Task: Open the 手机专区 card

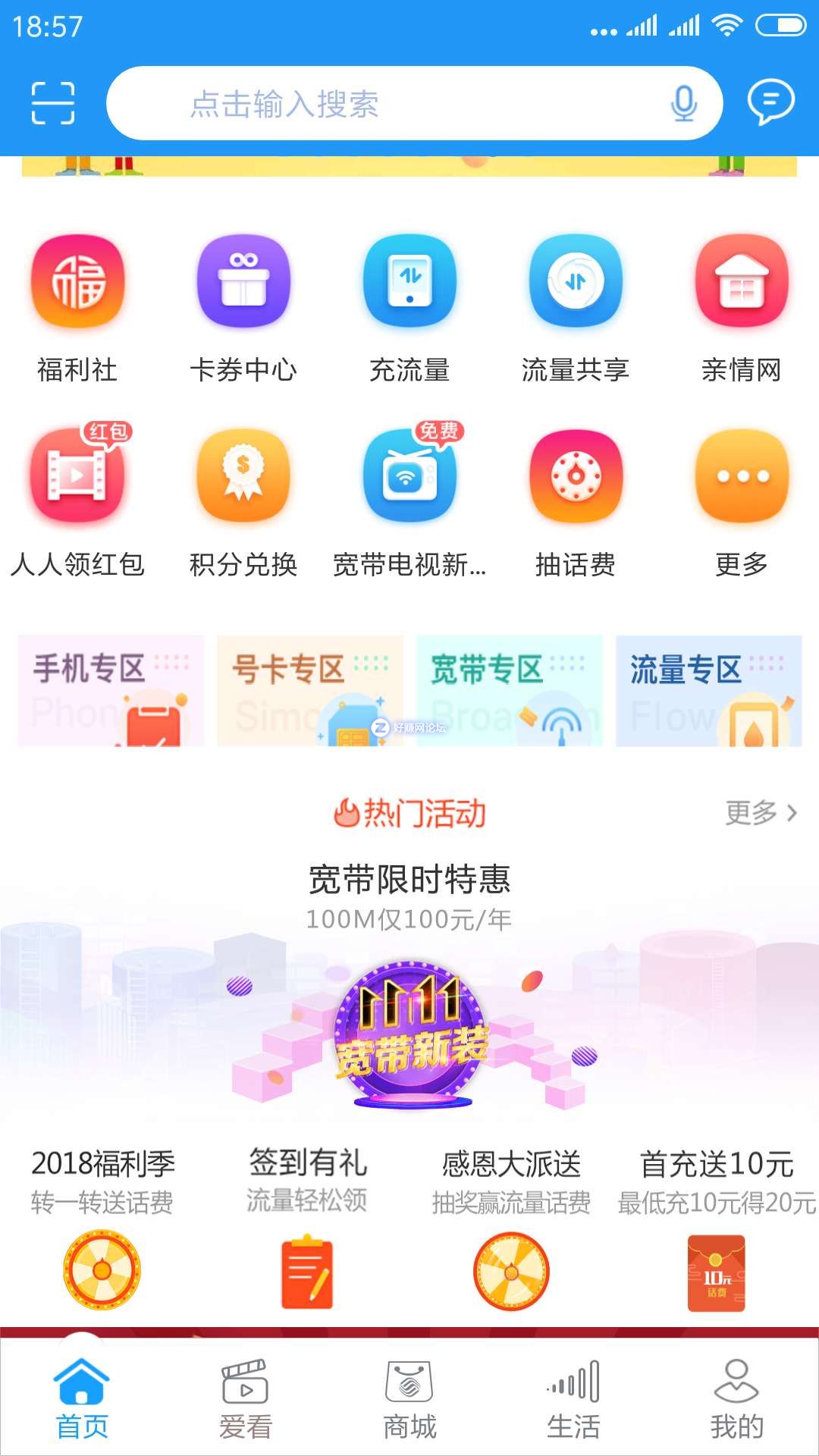Action: pos(111,690)
